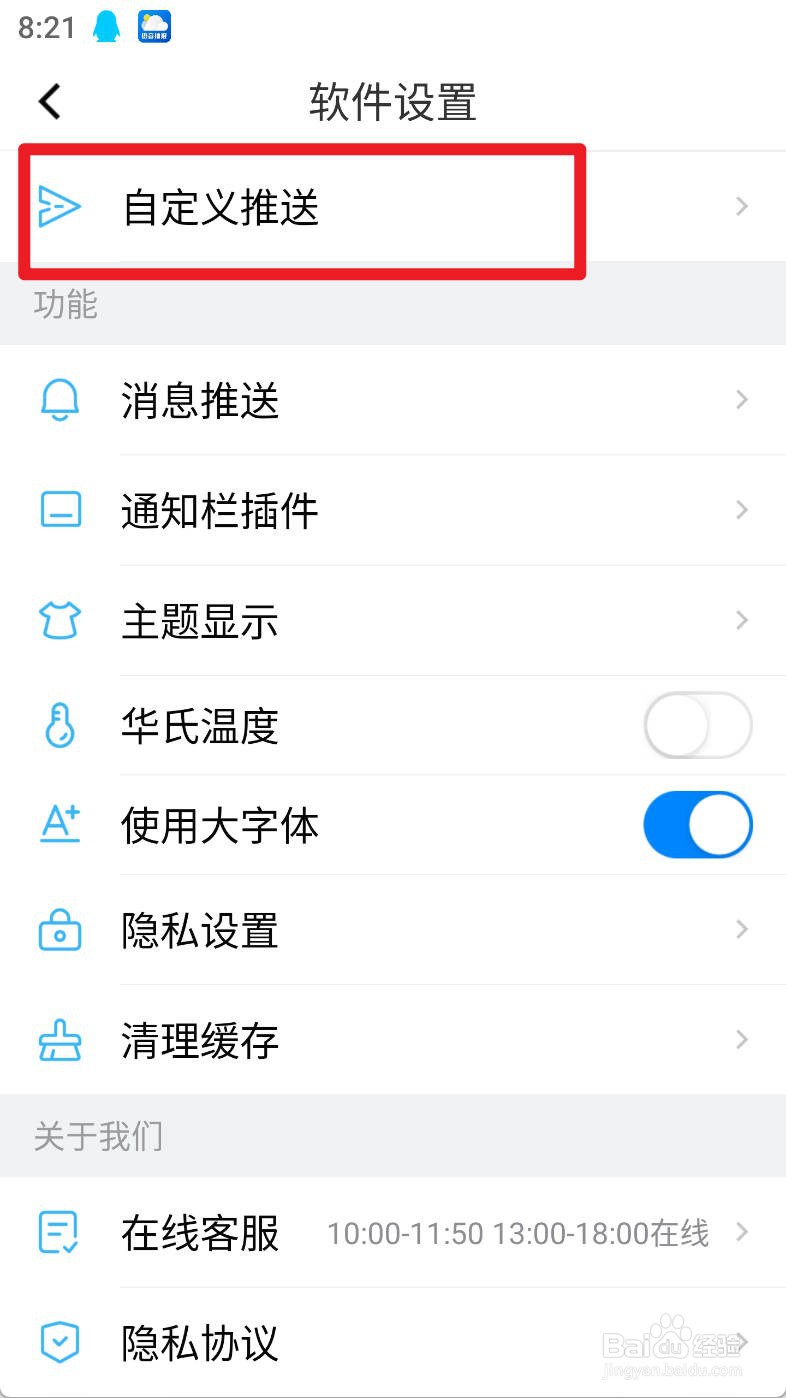
Task: Select the shirt icon for 主题显示
Action: pos(60,620)
